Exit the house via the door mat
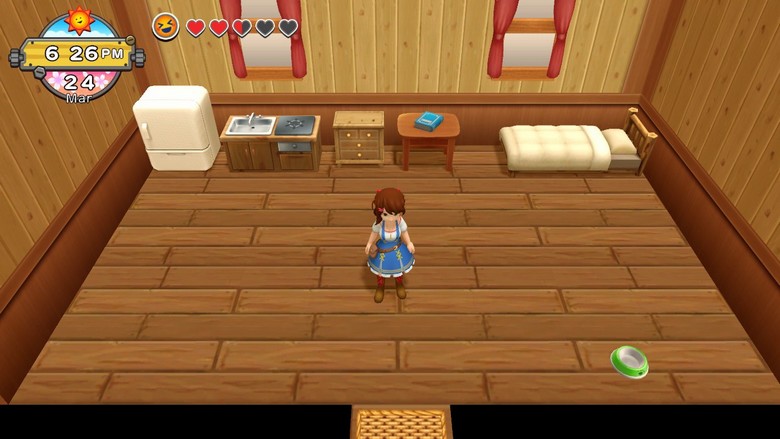Screen dimensions: 780x439 pyautogui.click(x=401, y=423)
